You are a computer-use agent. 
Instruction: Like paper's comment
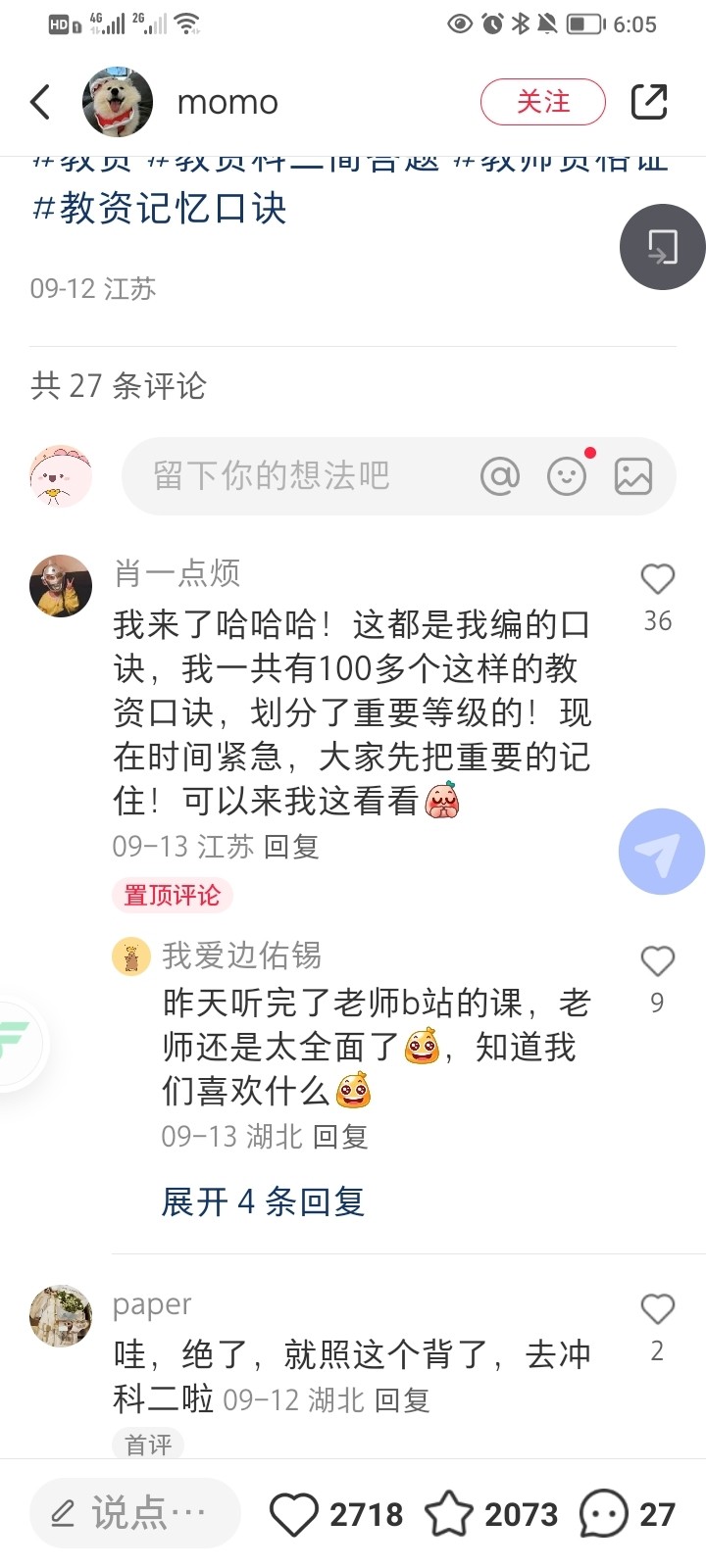point(657,1309)
